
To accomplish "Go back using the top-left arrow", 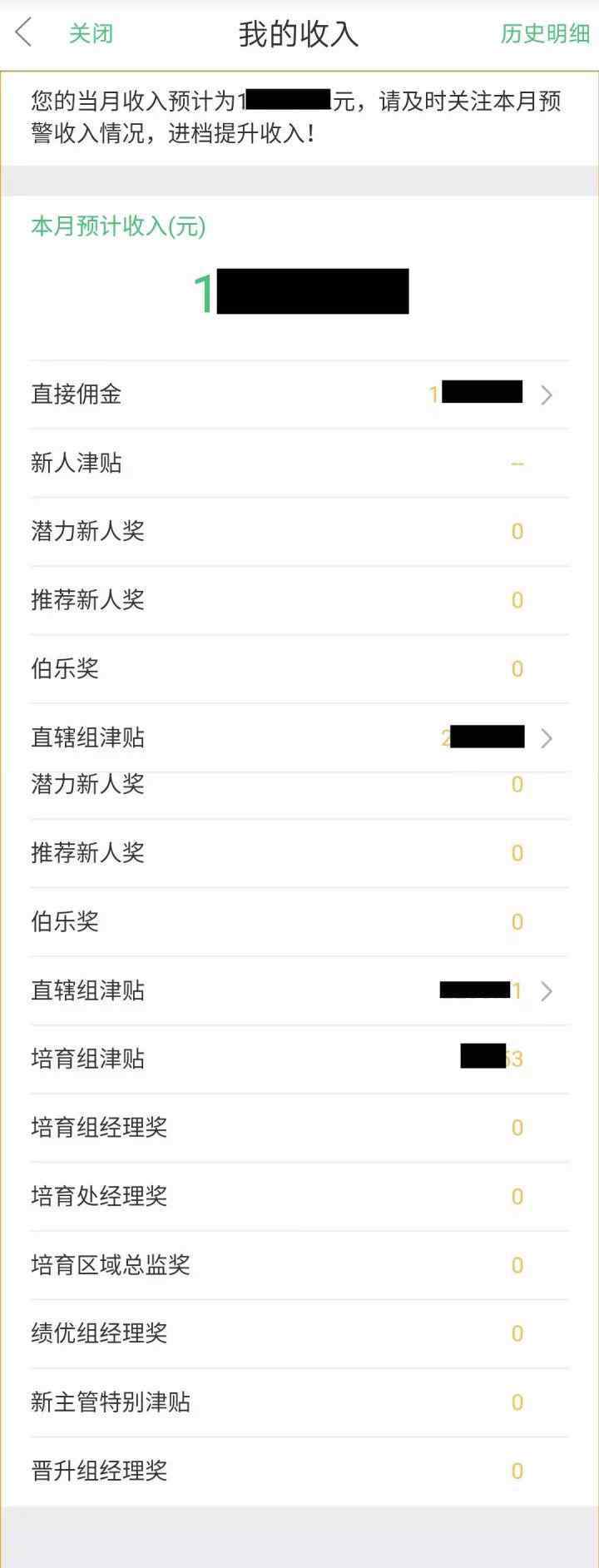I will coord(23,33).
